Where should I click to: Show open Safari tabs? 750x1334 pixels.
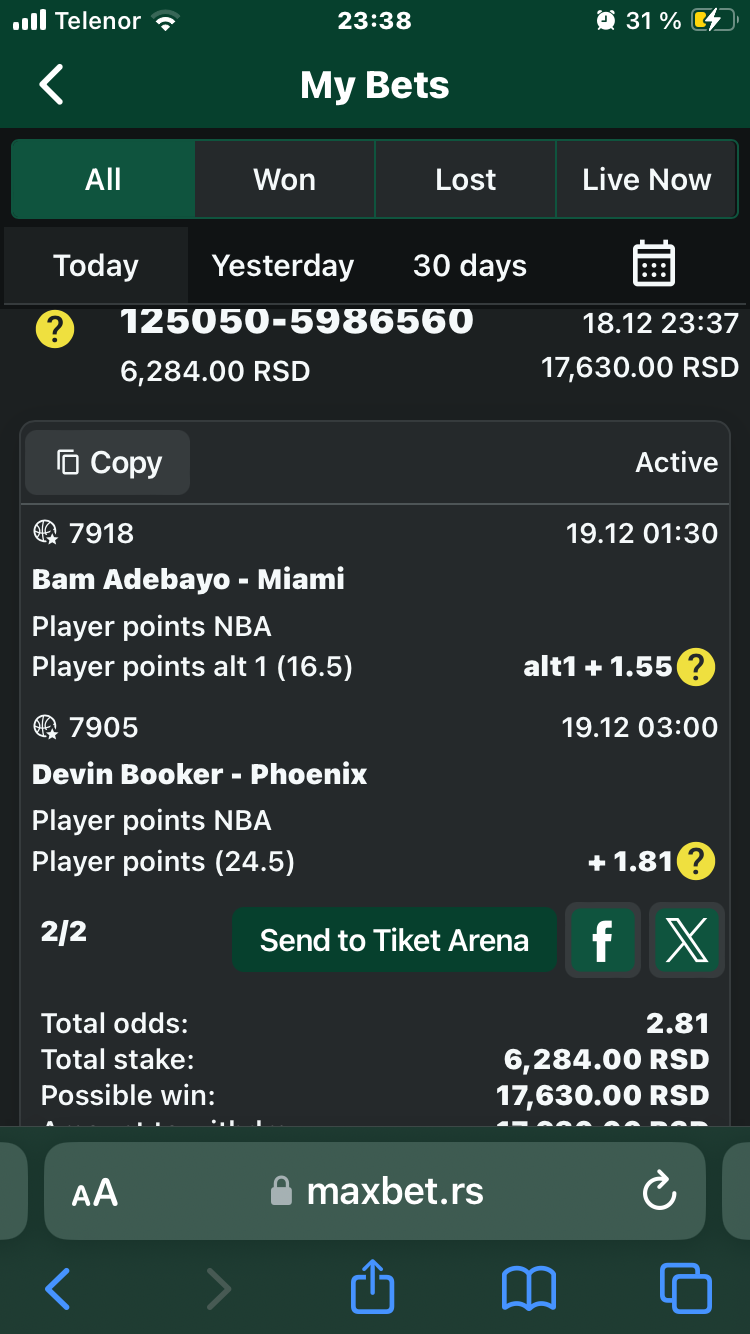685,1288
